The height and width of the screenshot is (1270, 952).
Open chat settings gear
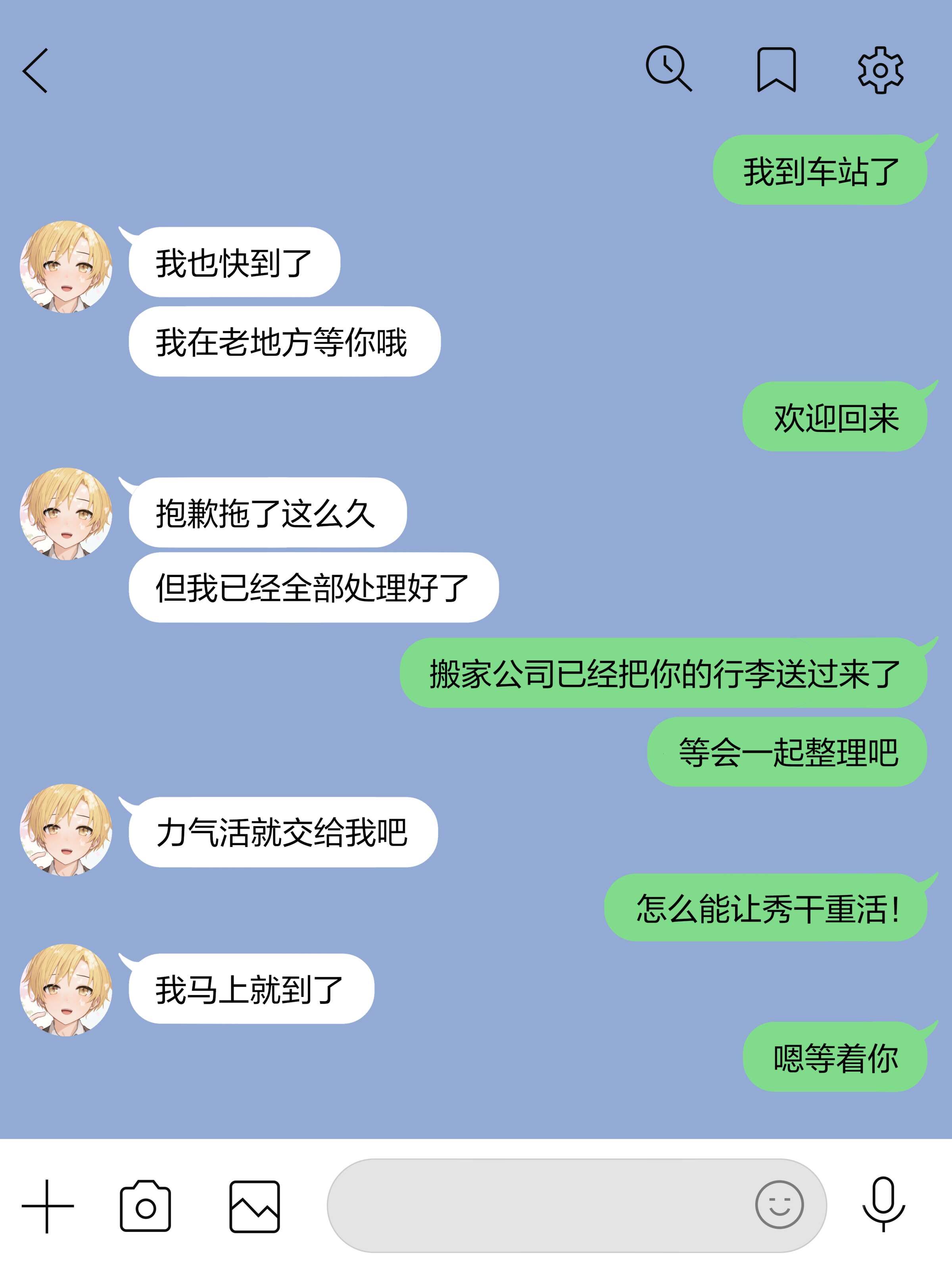880,70
